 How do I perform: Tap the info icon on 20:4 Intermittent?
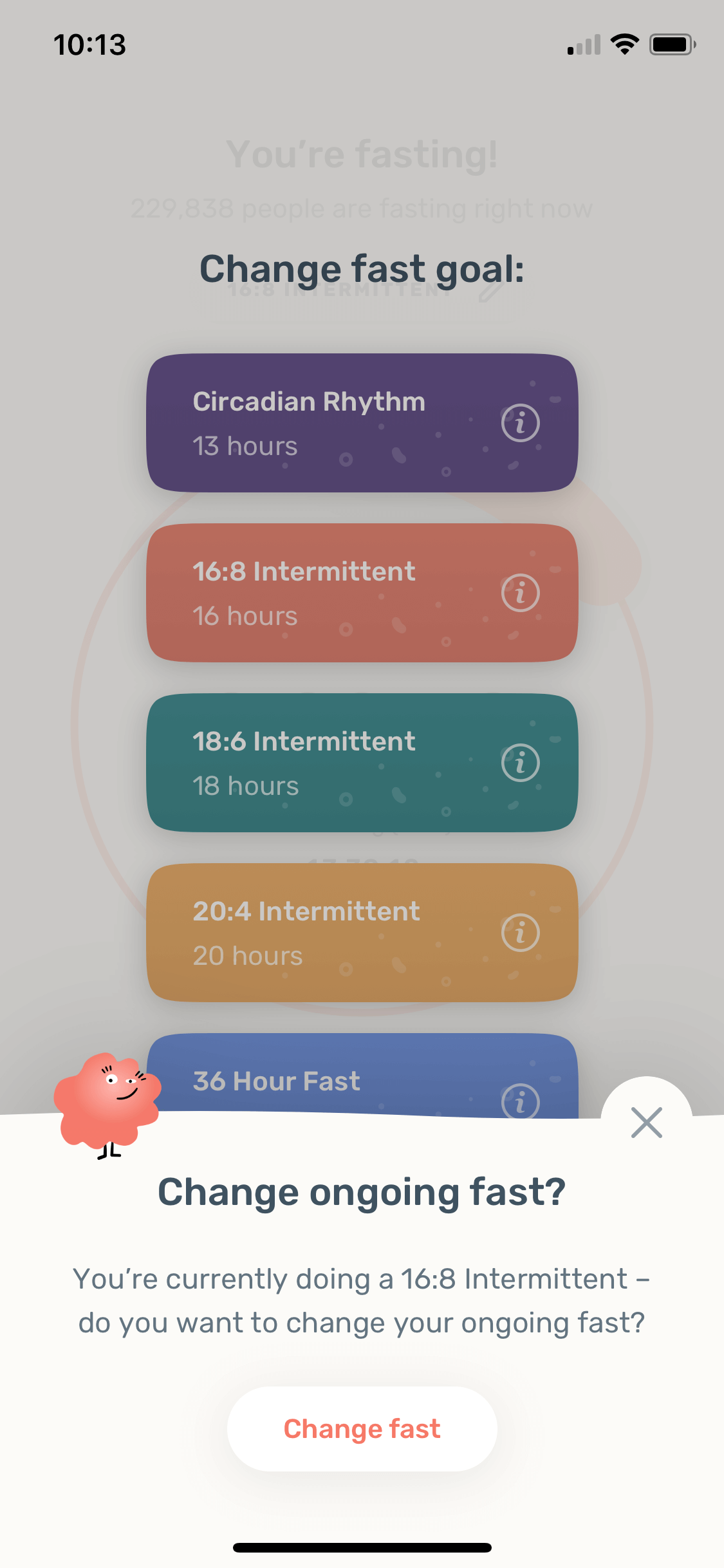[x=520, y=933]
